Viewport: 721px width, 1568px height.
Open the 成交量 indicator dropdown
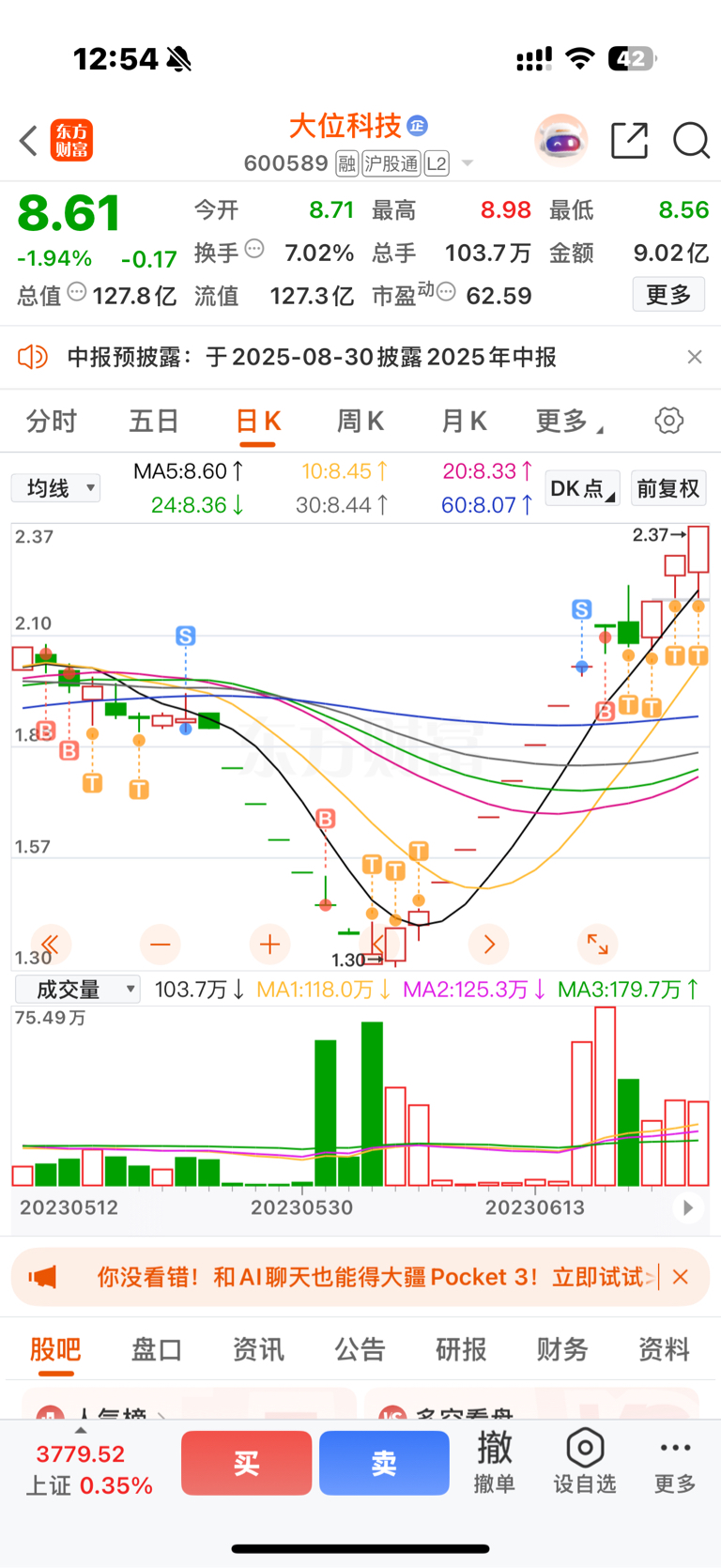[78, 990]
